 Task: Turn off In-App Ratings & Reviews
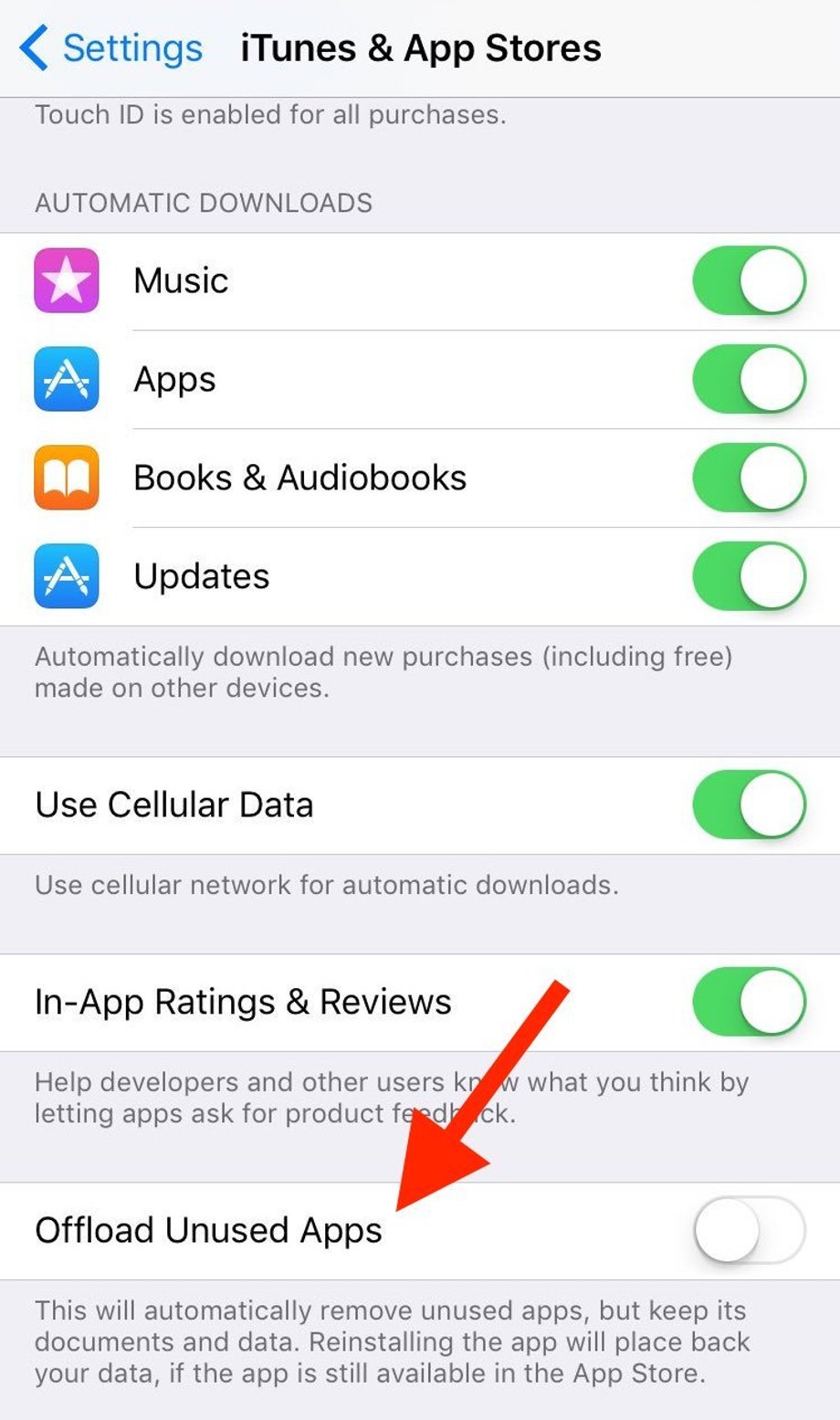749,1002
